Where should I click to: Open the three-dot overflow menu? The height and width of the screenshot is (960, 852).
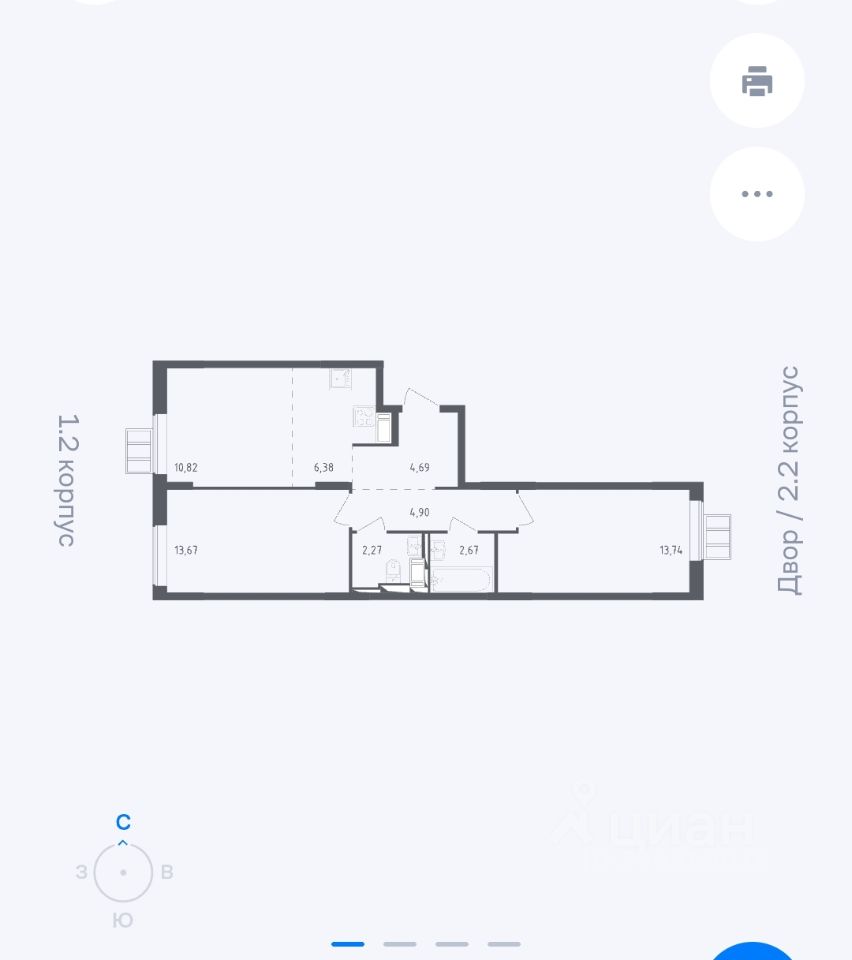[757, 194]
